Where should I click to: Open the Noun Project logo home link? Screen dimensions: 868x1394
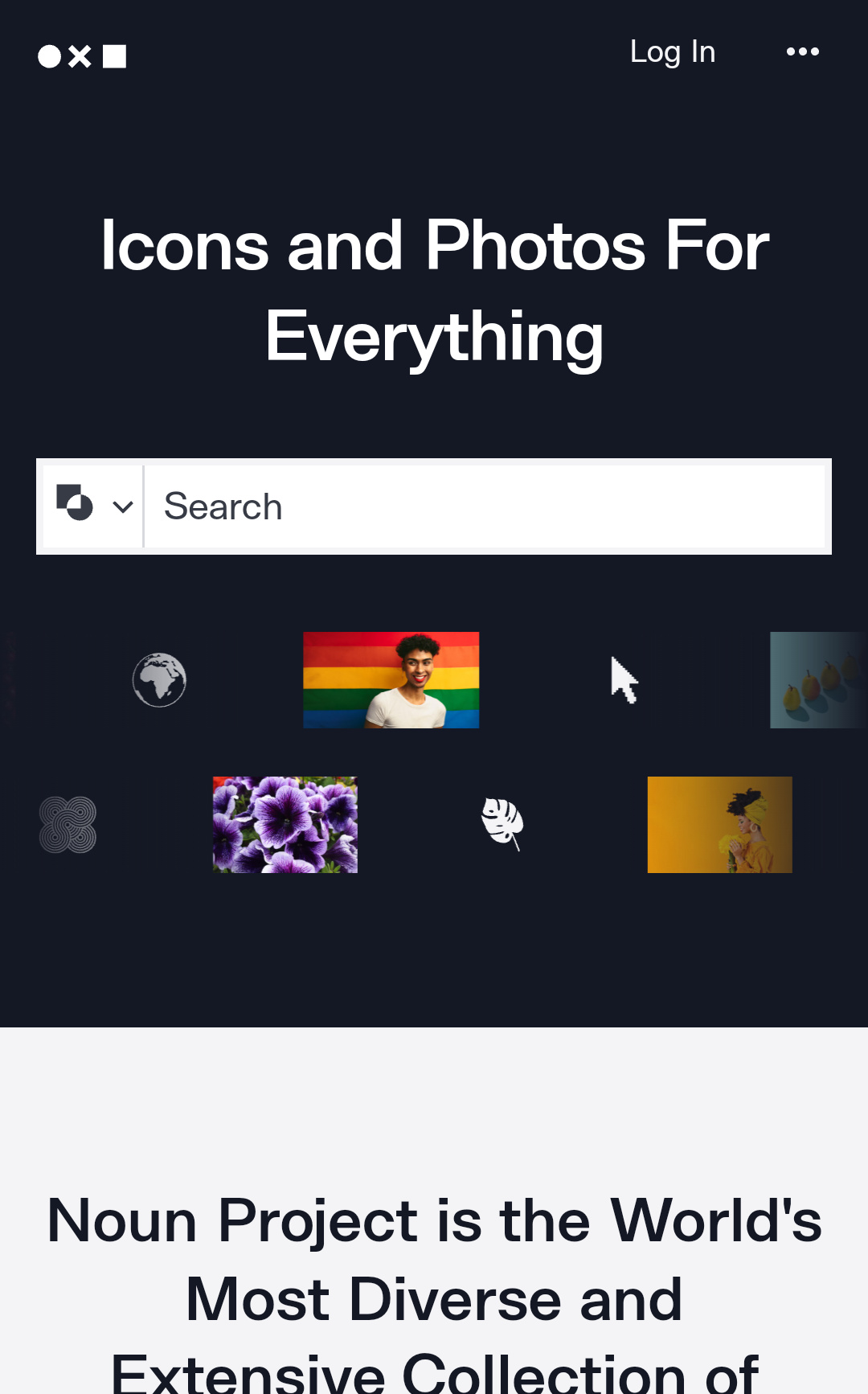(x=82, y=56)
